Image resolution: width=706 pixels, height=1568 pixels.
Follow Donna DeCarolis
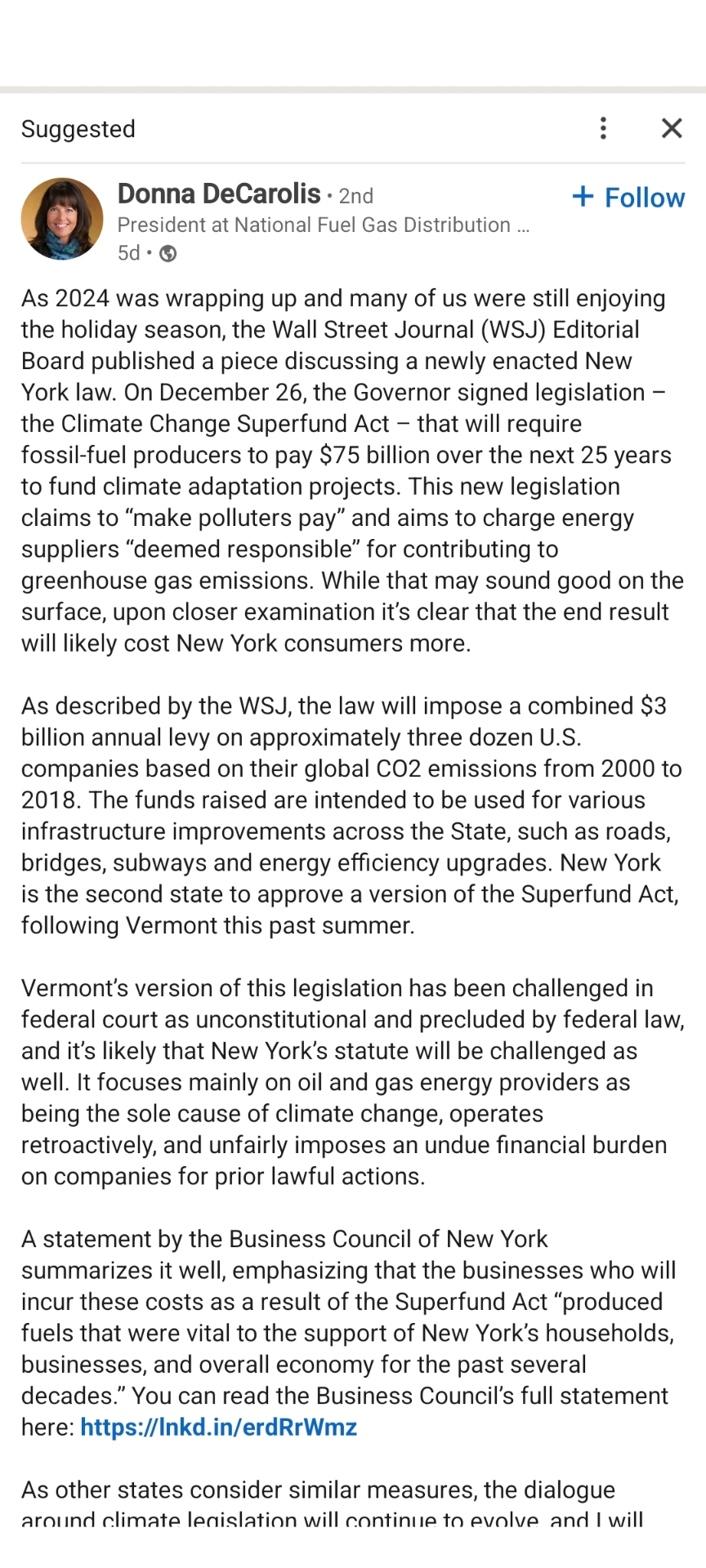(x=628, y=198)
